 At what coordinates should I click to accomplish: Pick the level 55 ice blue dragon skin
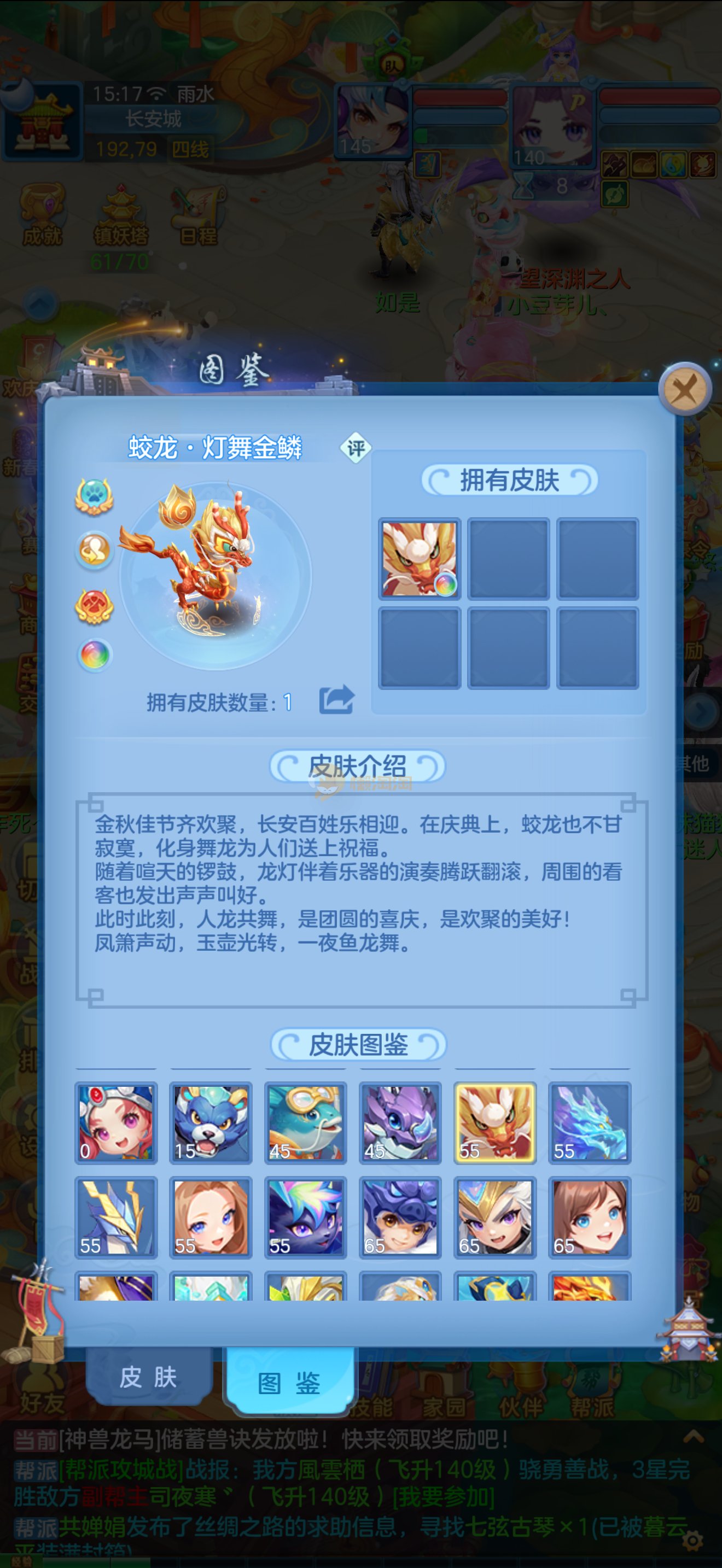(589, 1122)
